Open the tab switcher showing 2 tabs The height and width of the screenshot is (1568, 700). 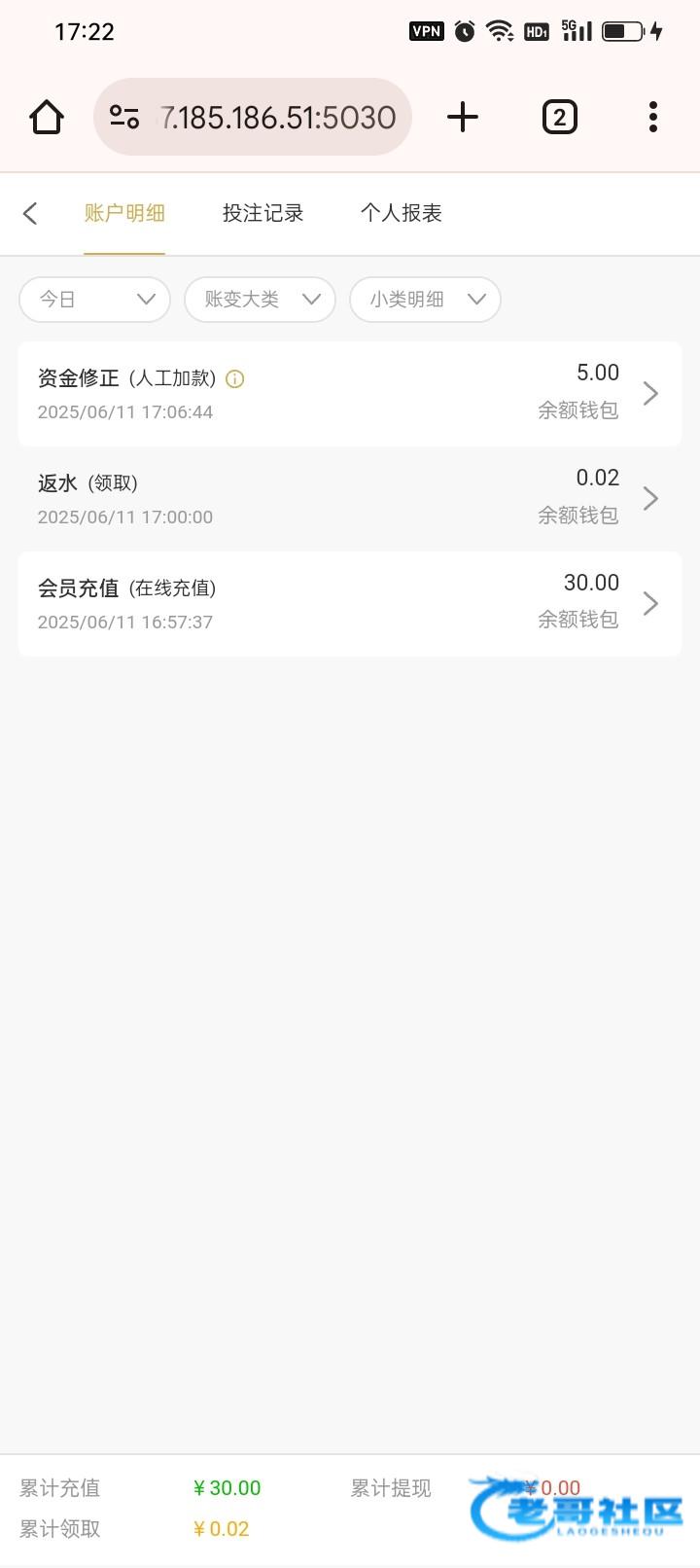(559, 117)
